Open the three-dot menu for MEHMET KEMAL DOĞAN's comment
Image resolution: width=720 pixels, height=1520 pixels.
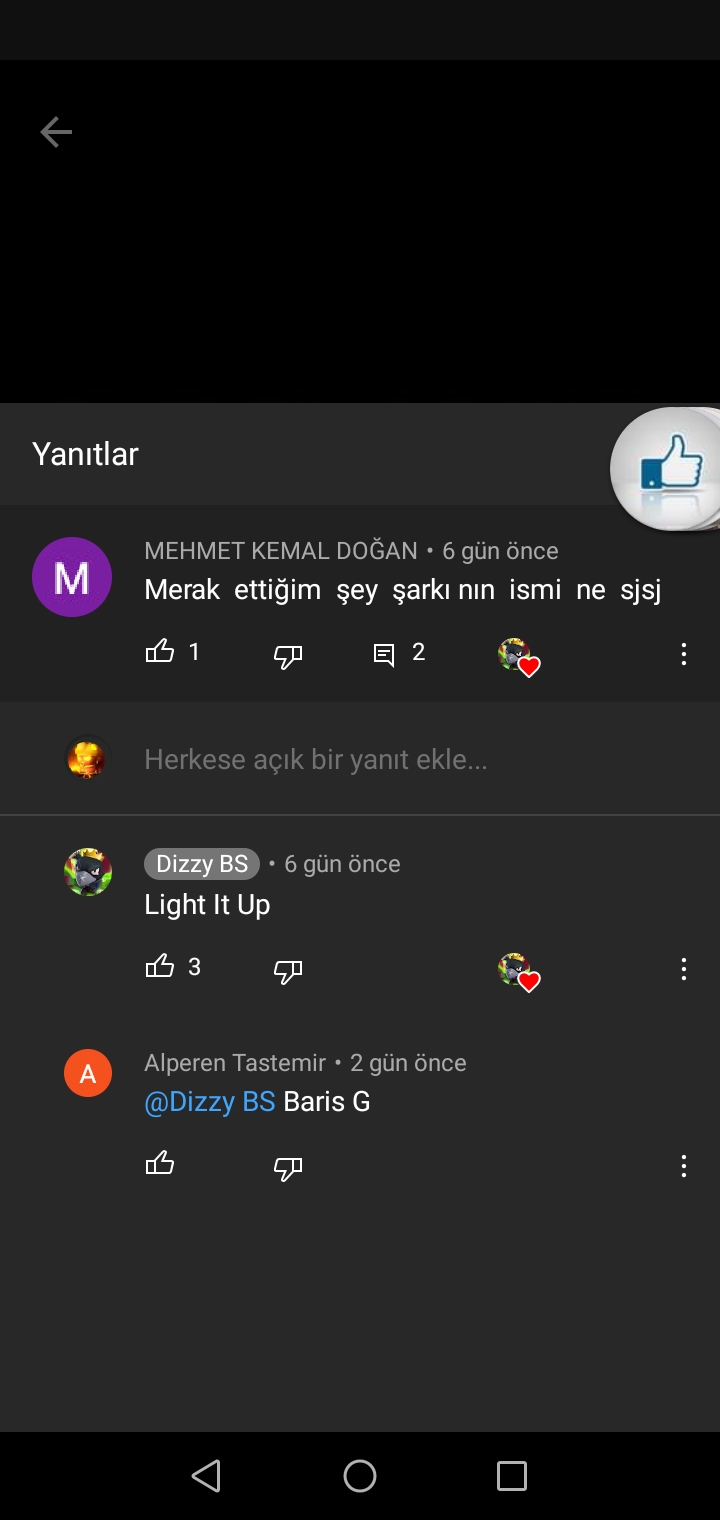click(684, 654)
